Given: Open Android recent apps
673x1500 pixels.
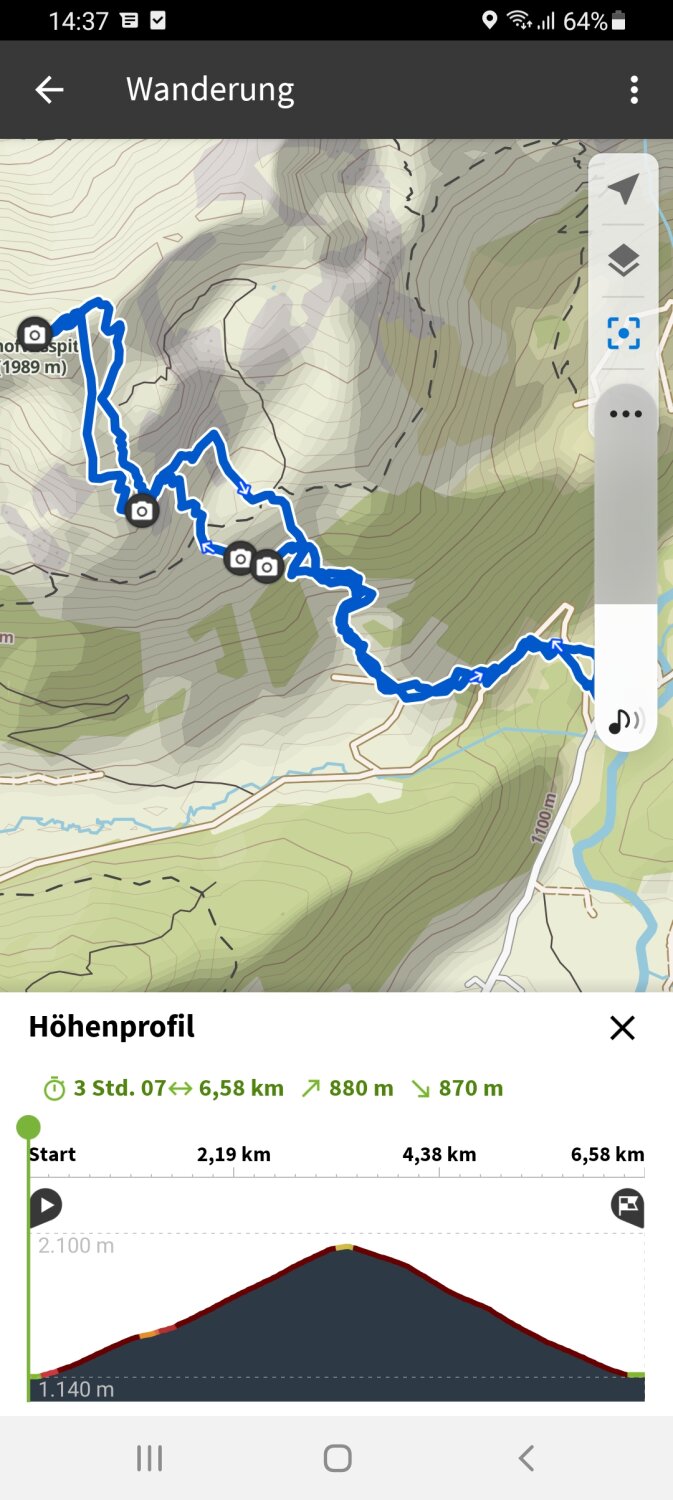Looking at the screenshot, I should 149,1458.
